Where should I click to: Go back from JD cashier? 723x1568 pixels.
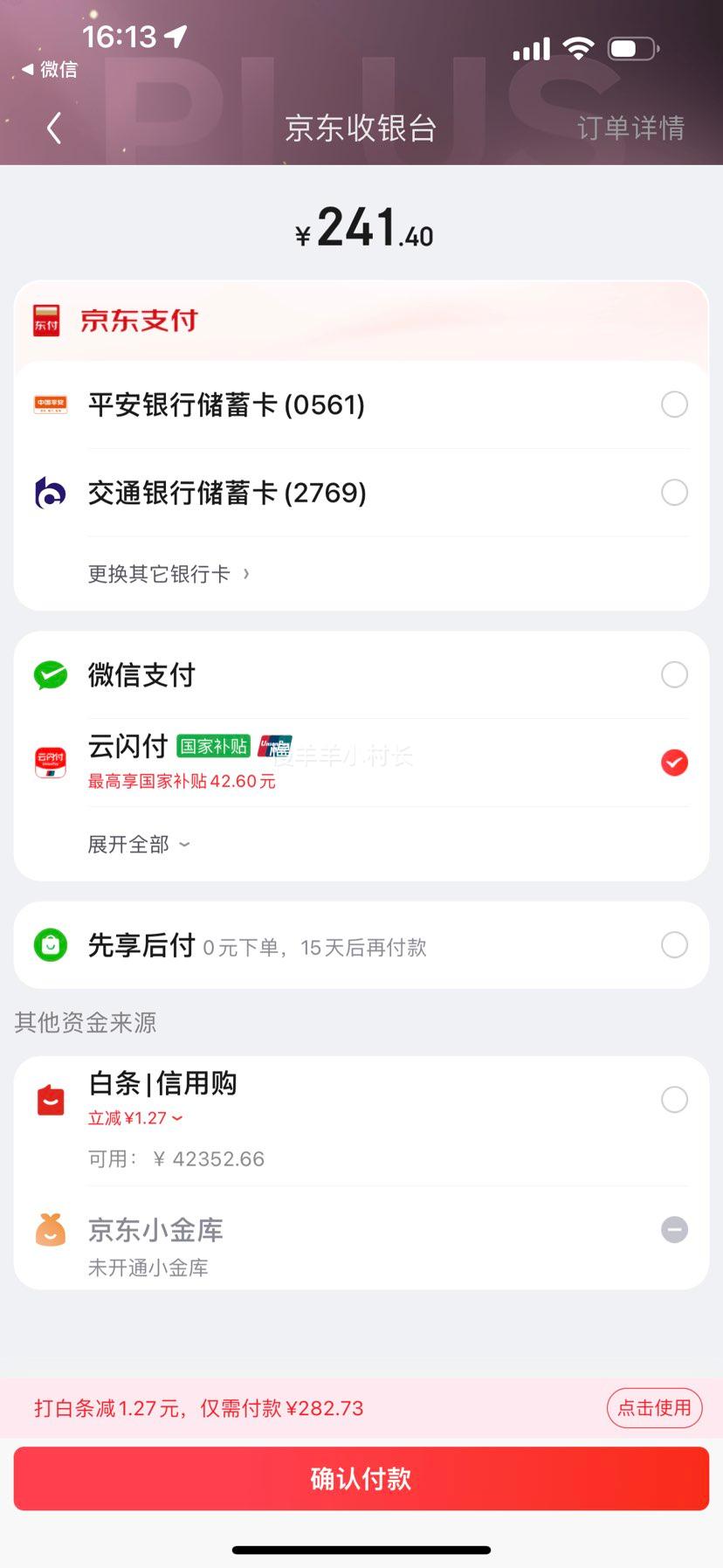[x=54, y=128]
